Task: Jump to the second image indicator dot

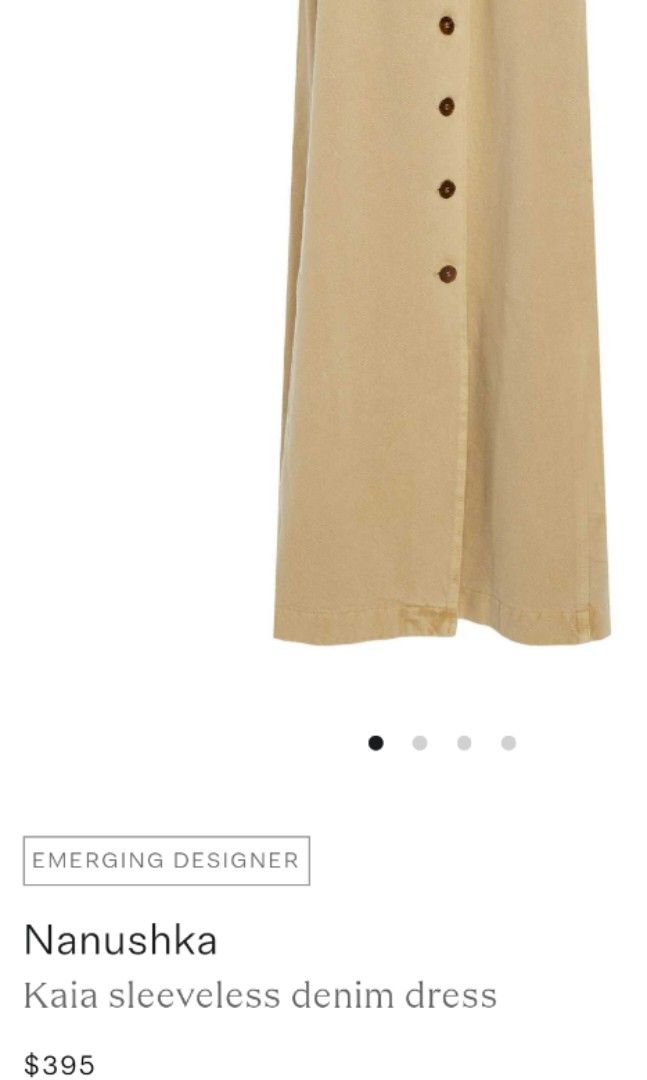Action: (x=420, y=743)
